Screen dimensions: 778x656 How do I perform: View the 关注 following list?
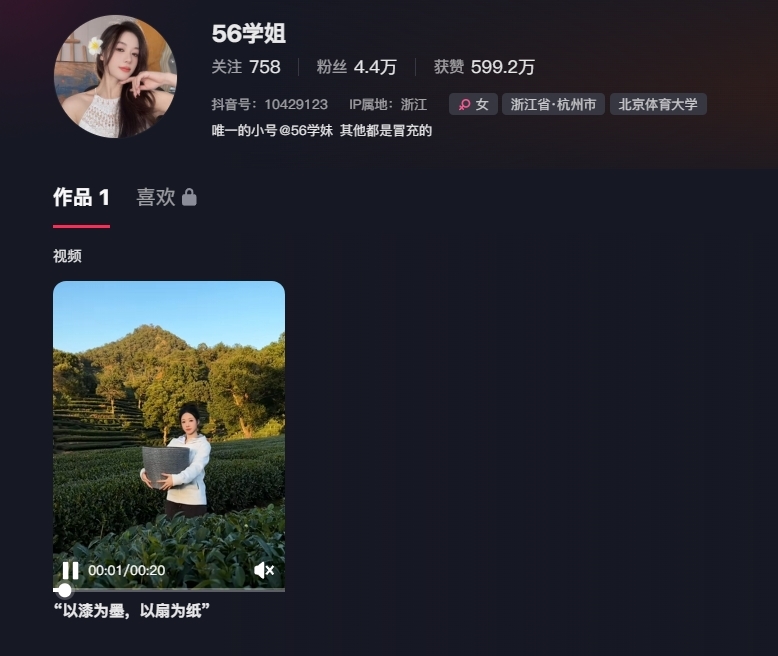pos(246,67)
